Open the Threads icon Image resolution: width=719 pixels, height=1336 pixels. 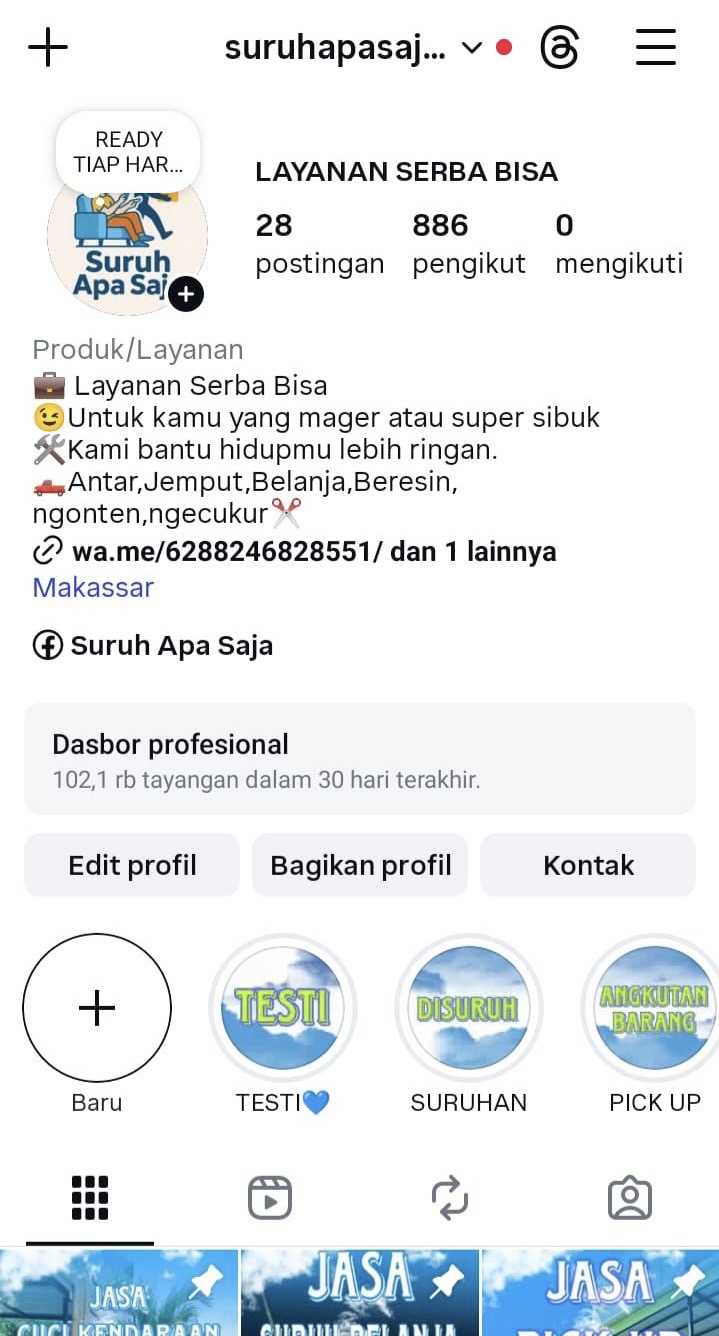click(560, 47)
